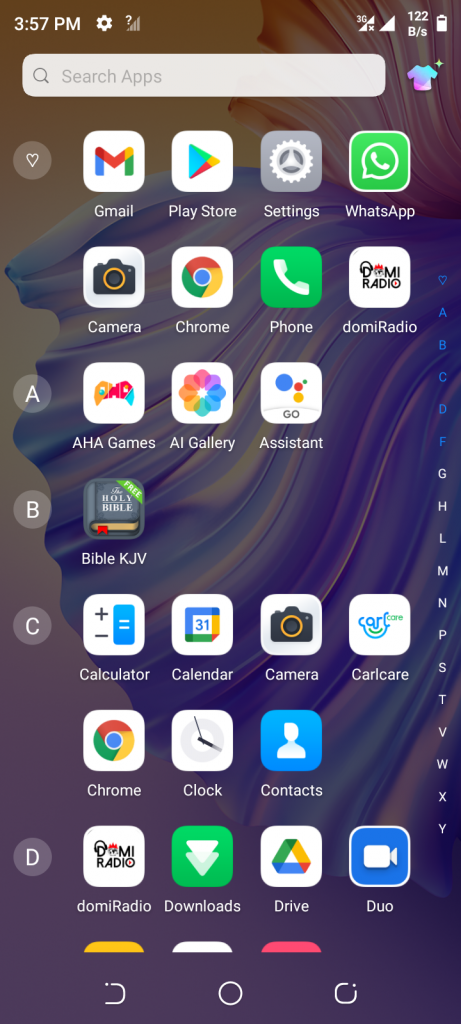This screenshot has width=461, height=1024.
Task: Launch Calculator
Action: [x=114, y=624]
